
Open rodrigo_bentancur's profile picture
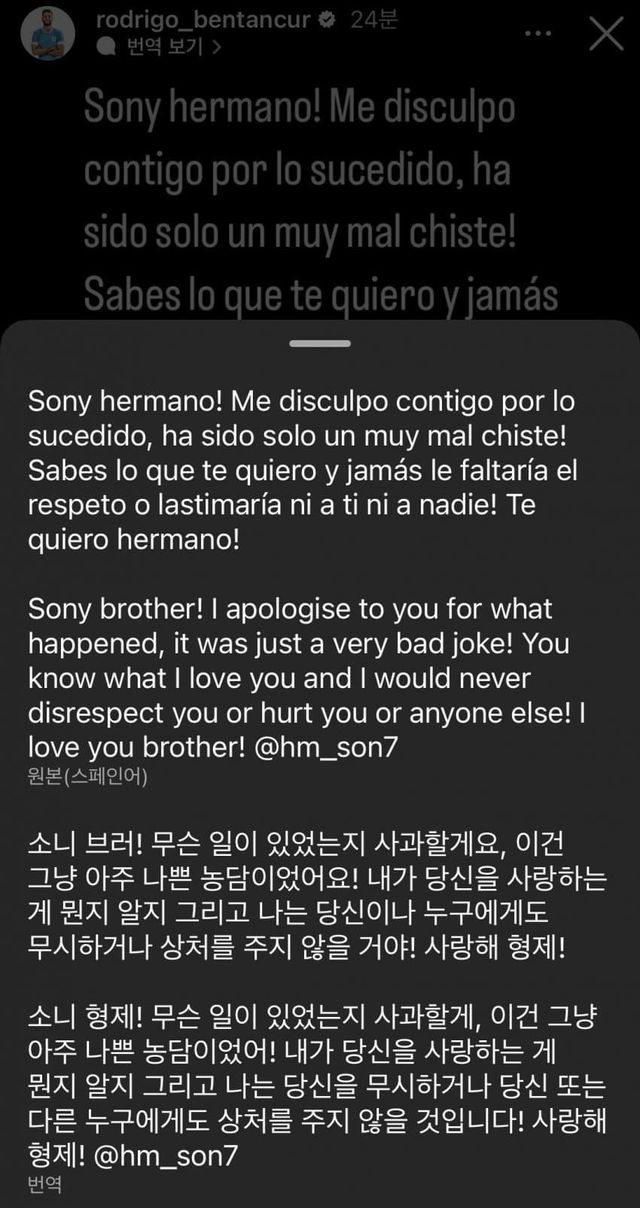49,33
